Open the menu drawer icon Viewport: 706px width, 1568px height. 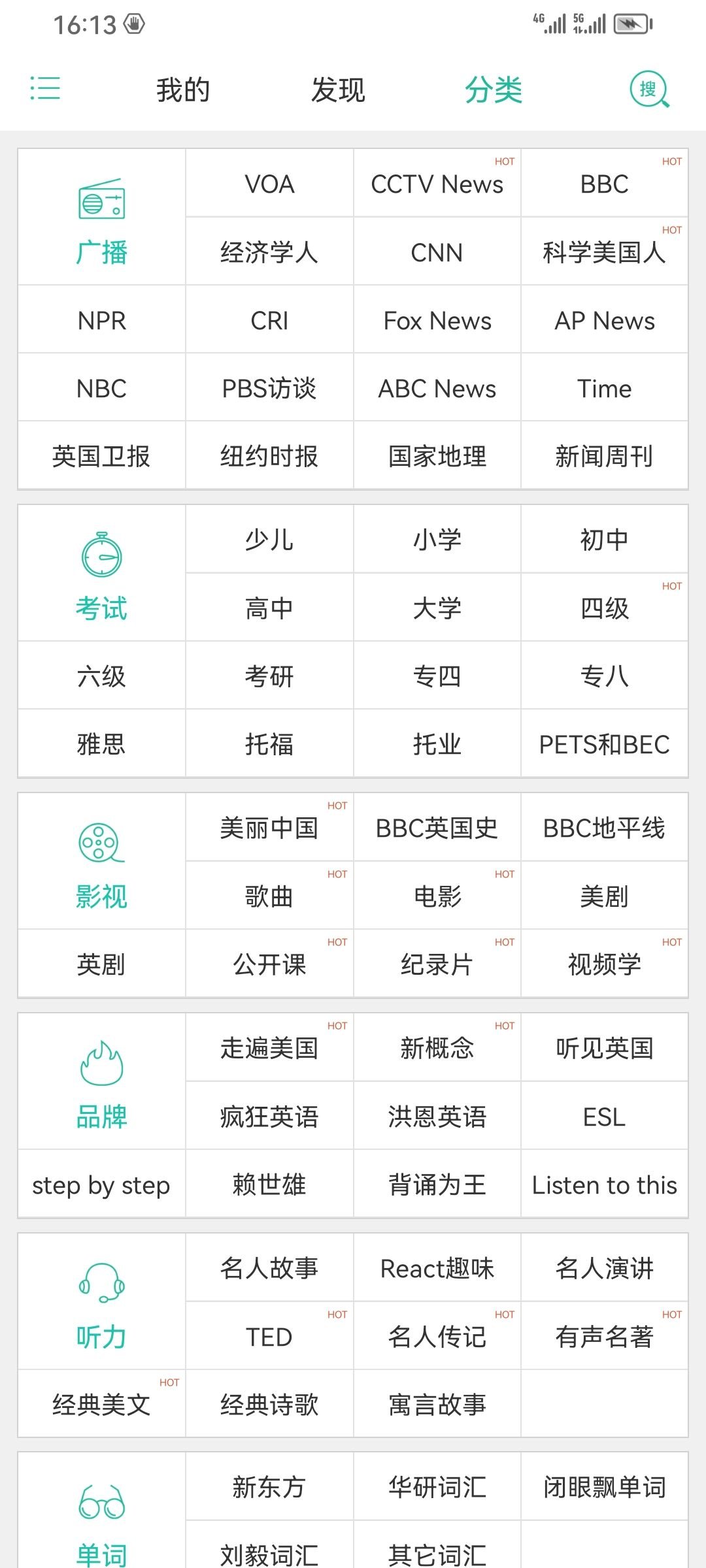point(45,88)
